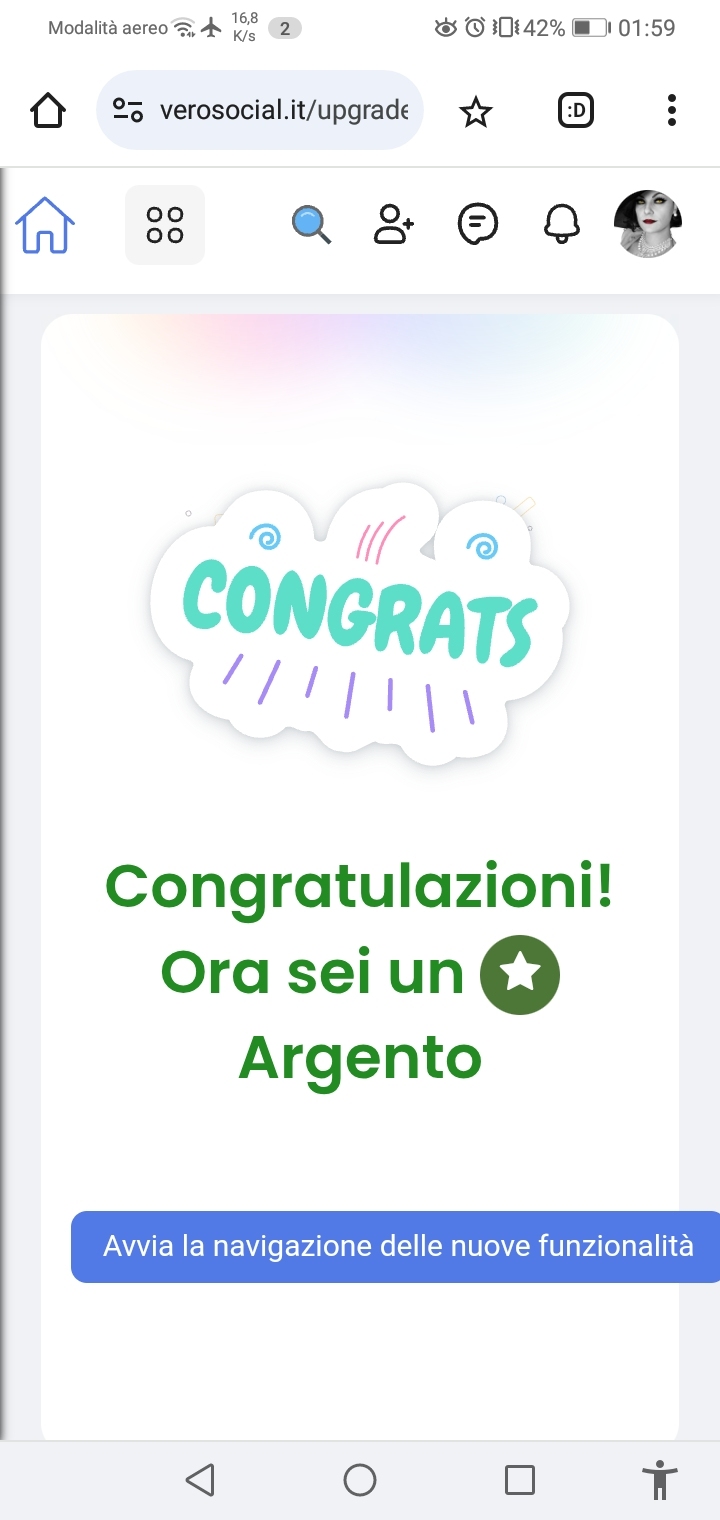Viewport: 720px width, 1520px height.
Task: Open the messages chat bubble
Action: pyautogui.click(x=477, y=225)
